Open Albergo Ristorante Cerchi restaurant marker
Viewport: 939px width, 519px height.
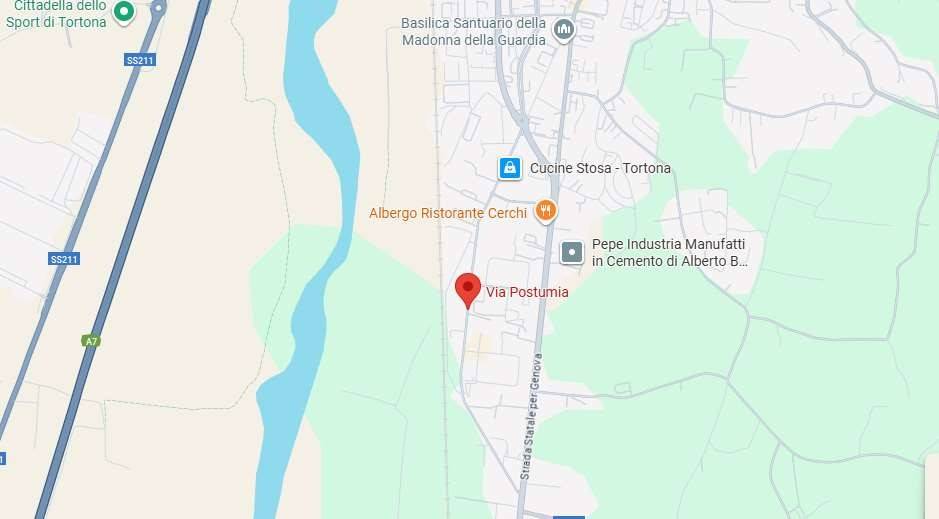click(x=545, y=210)
